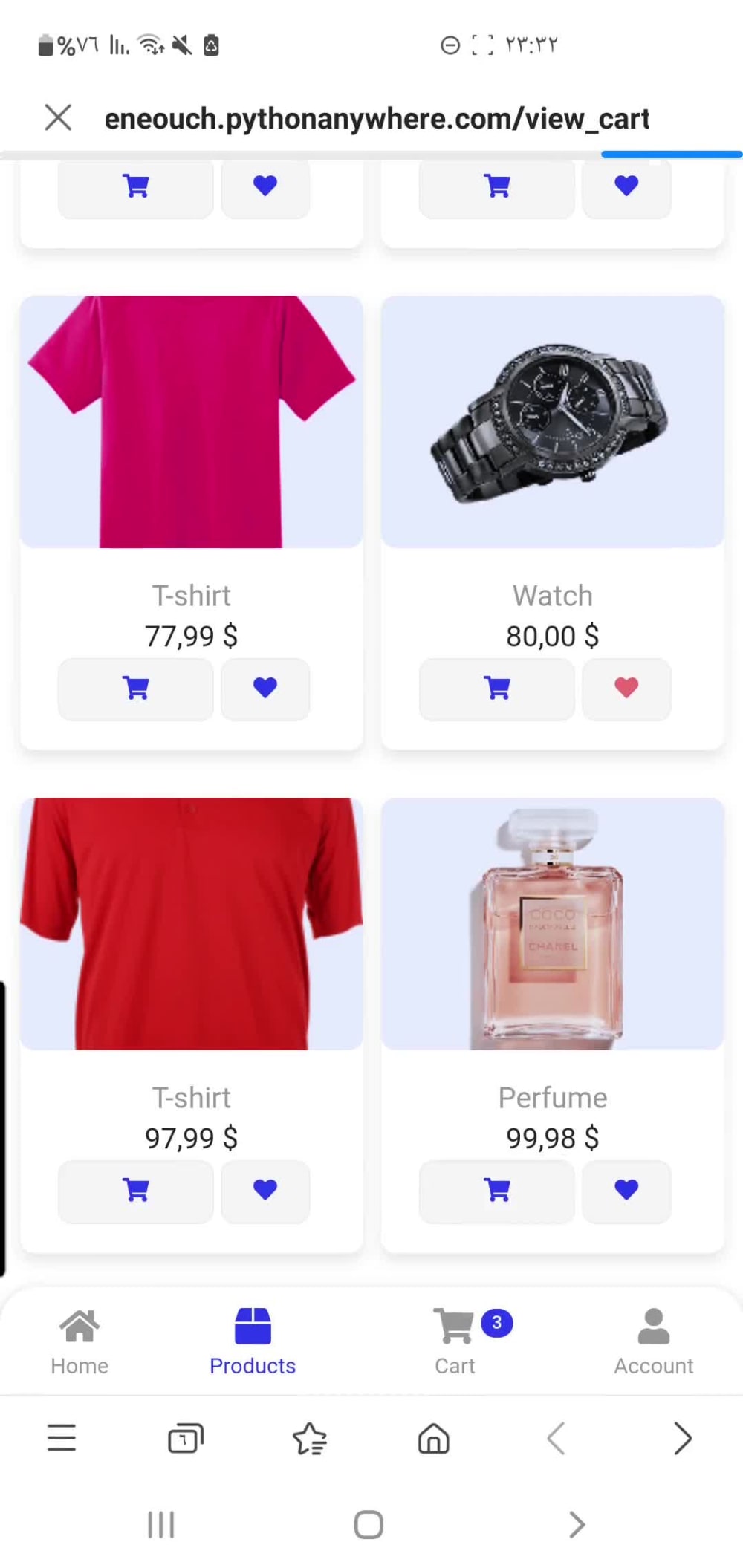743x1568 pixels.
Task: Favorite the pink T-shirt priced 77,99 $
Action: (265, 689)
